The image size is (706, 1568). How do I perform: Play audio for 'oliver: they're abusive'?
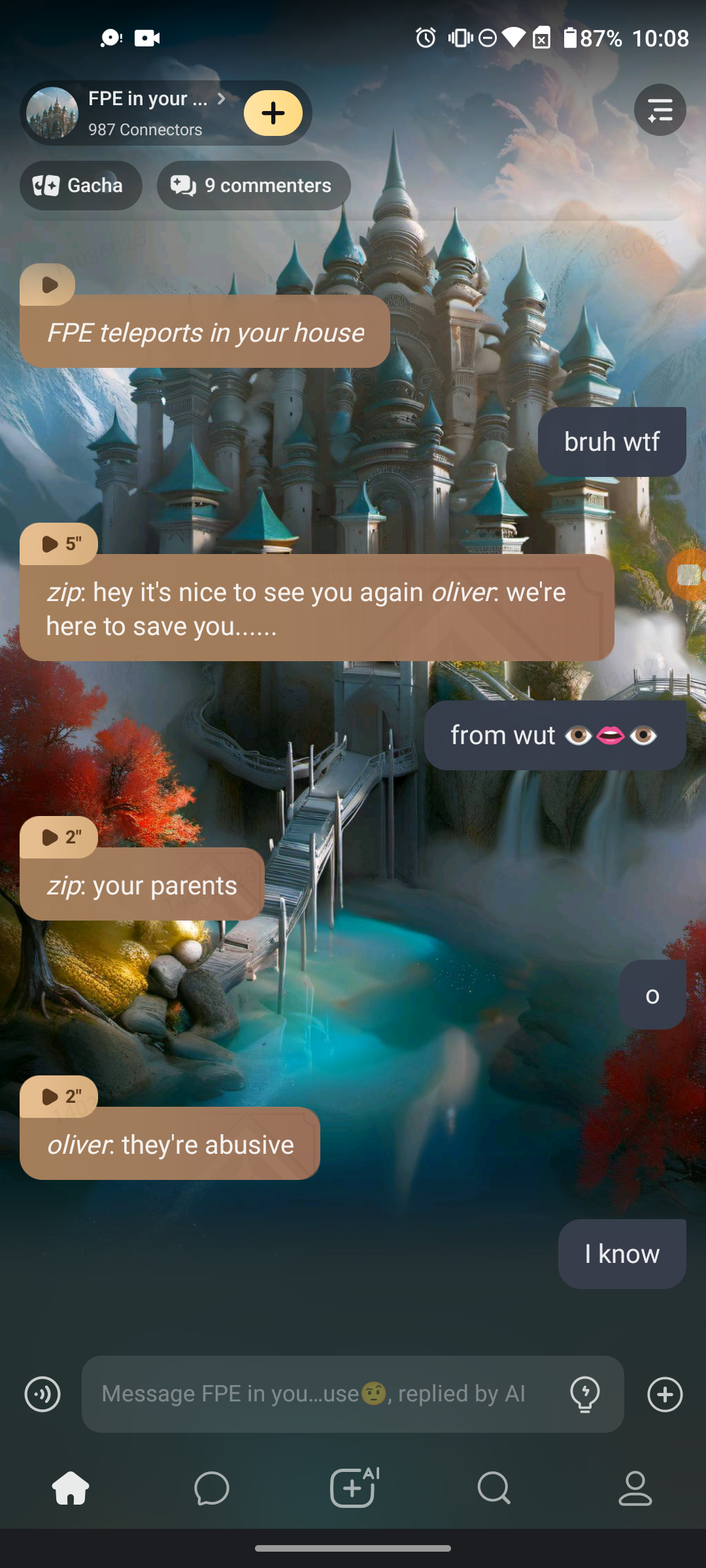[59, 1096]
